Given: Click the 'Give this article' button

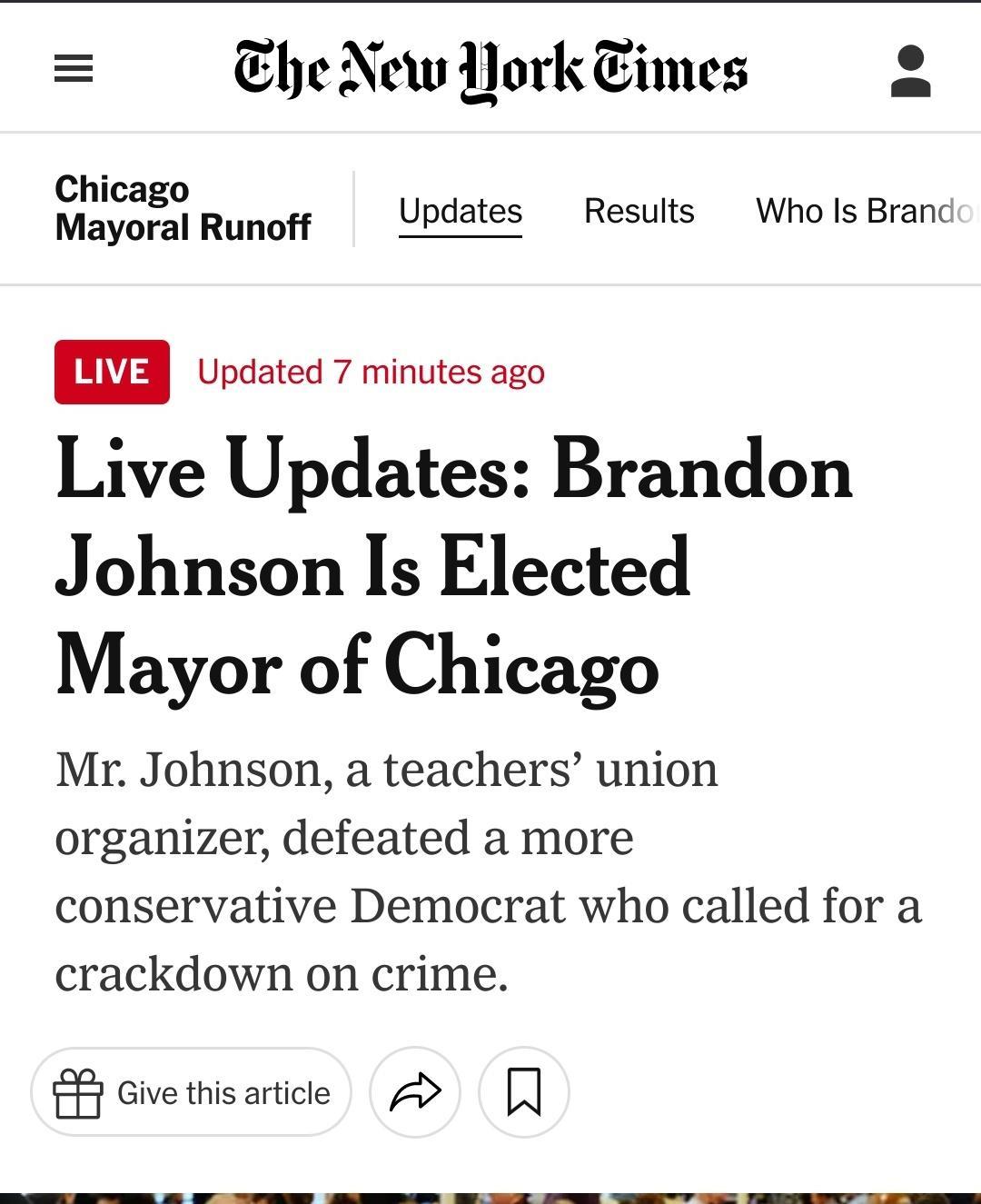Looking at the screenshot, I should coord(192,1092).
